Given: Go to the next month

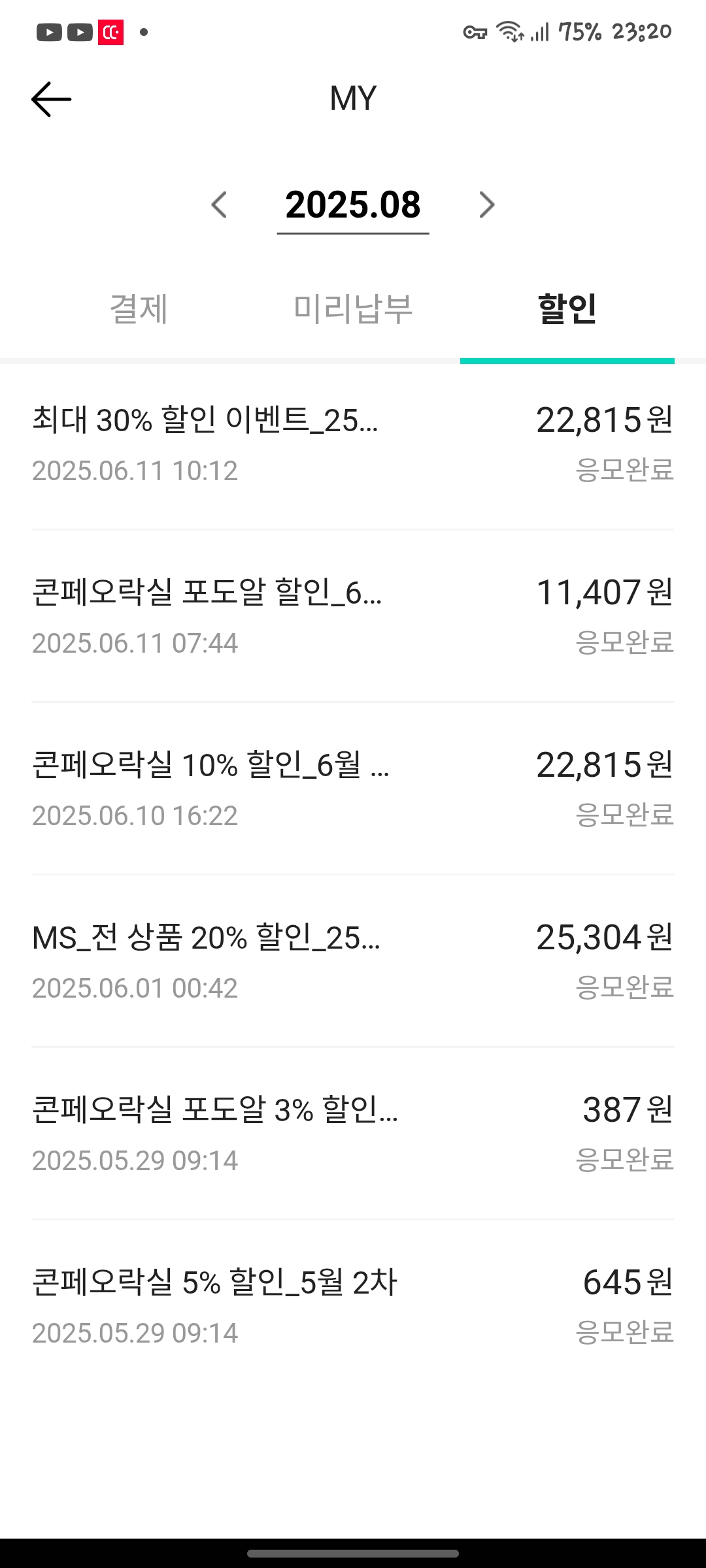Looking at the screenshot, I should point(486,204).
